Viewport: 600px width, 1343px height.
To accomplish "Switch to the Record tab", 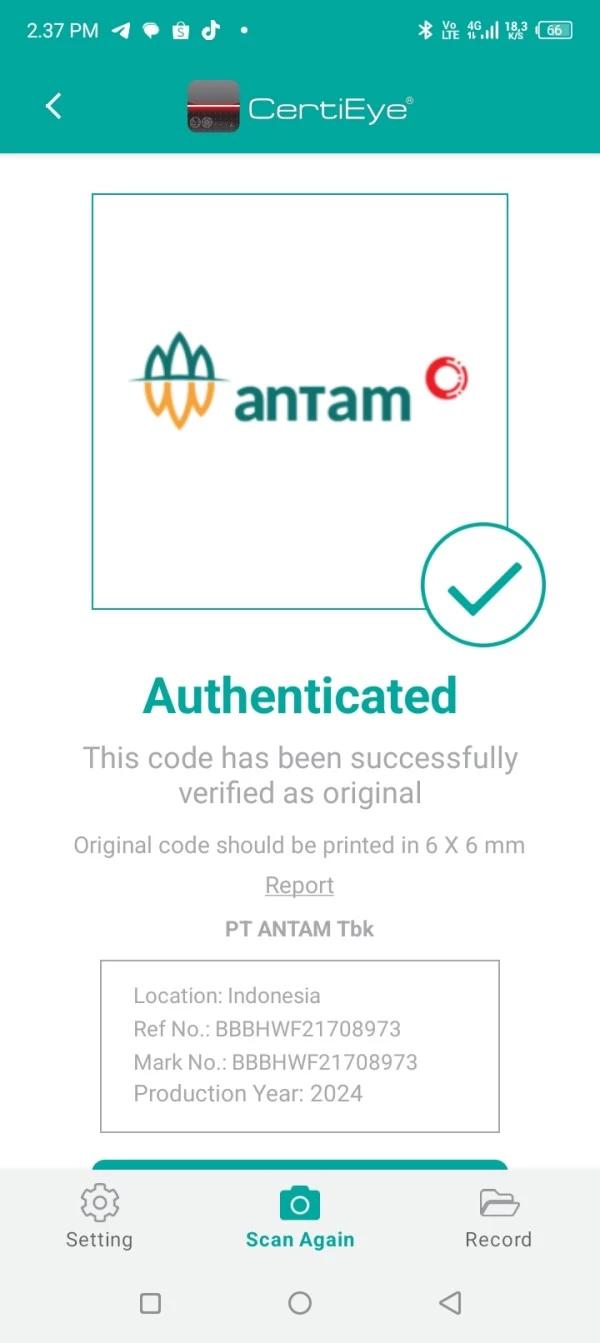I will 498,1216.
